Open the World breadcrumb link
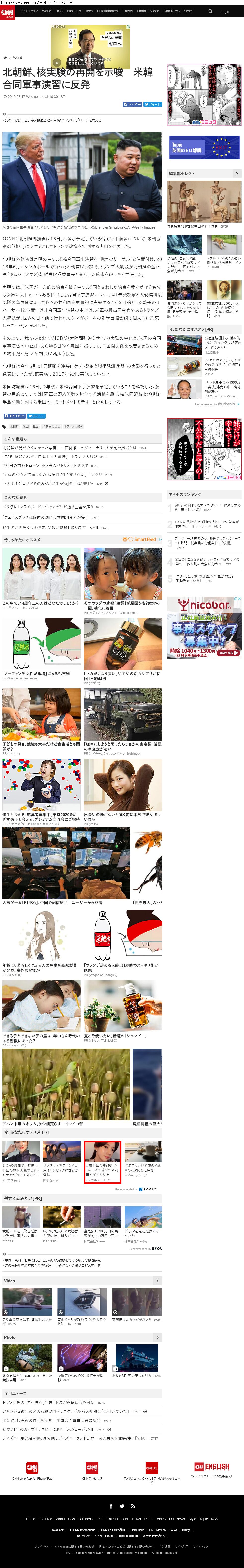The width and height of the screenshot is (244, 1568). [x=17, y=58]
